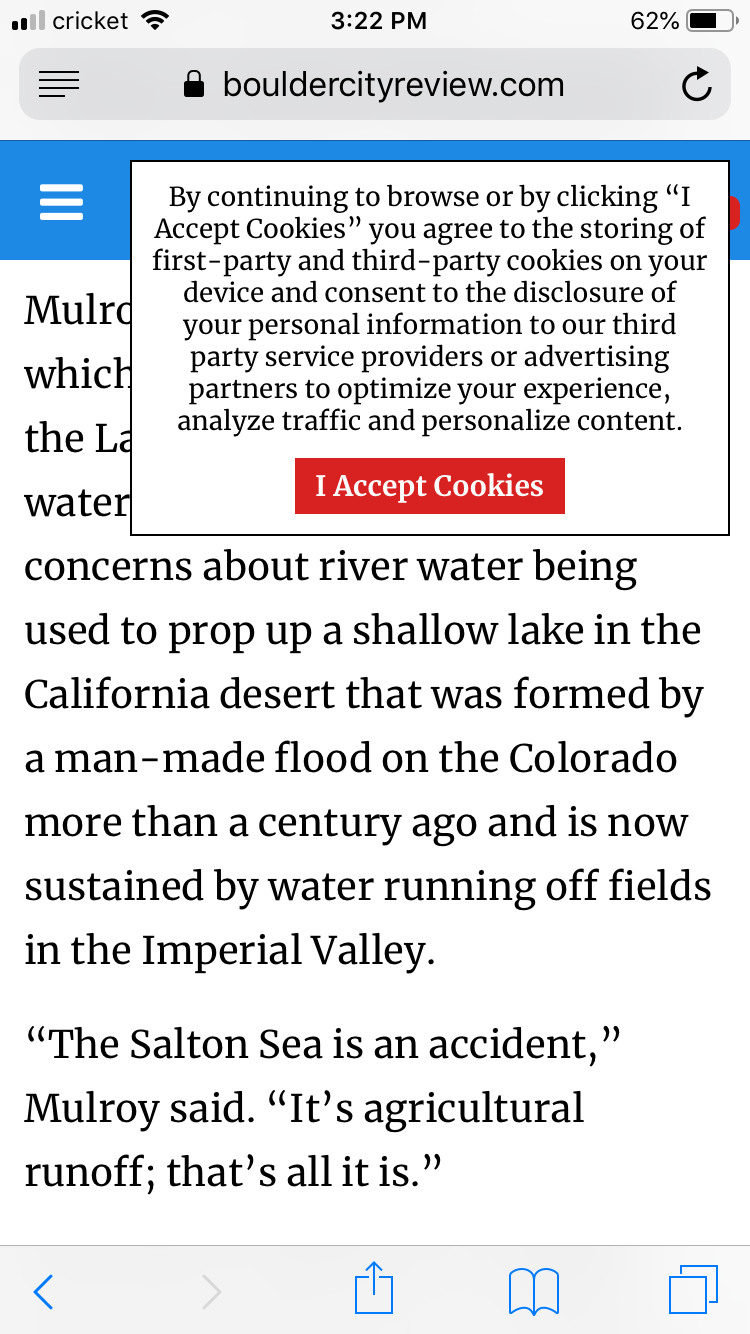750x1334 pixels.
Task: Accept cookies in the consent dialog
Action: 429,486
